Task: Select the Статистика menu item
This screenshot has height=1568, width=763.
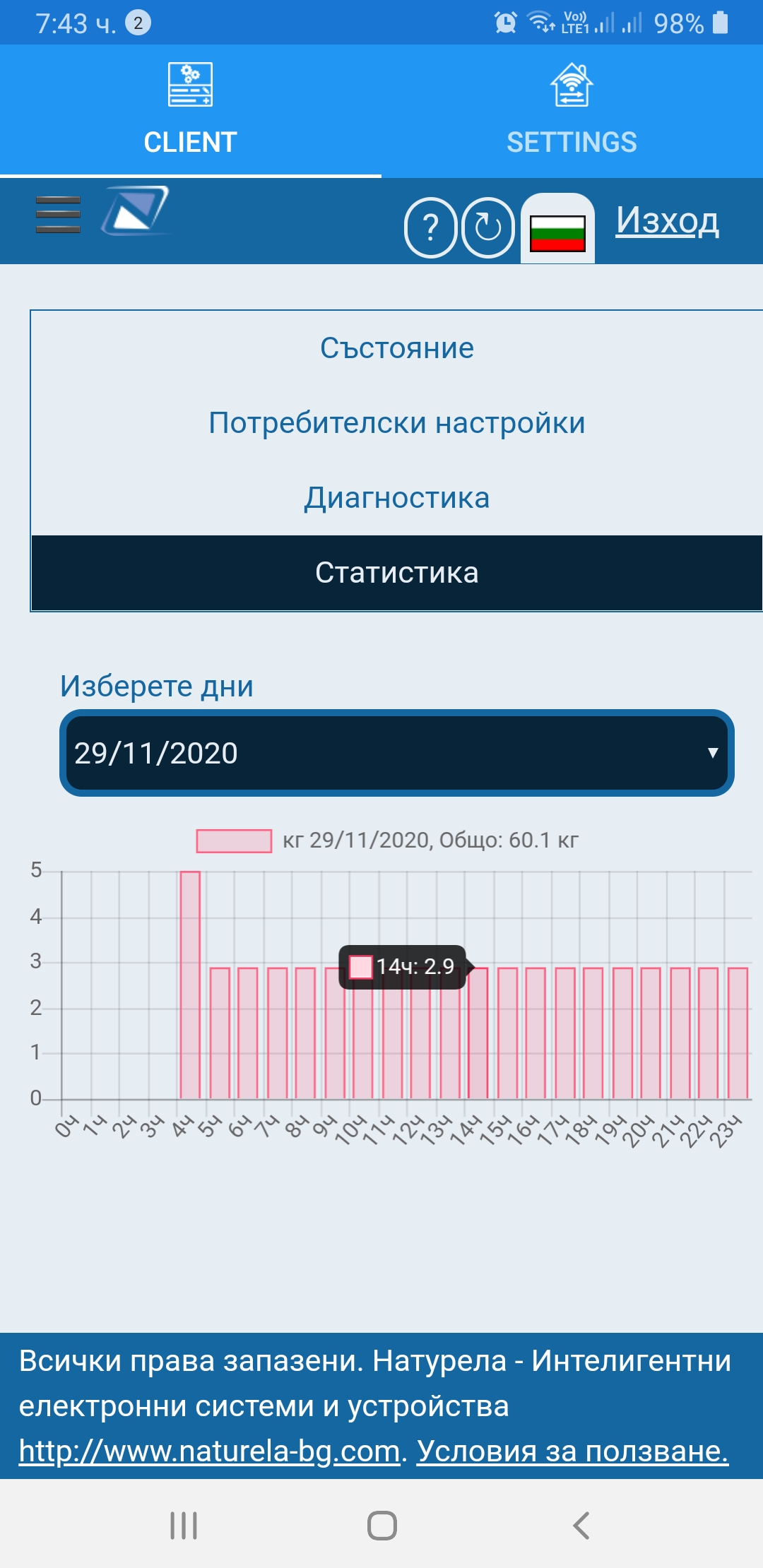Action: 396,573
